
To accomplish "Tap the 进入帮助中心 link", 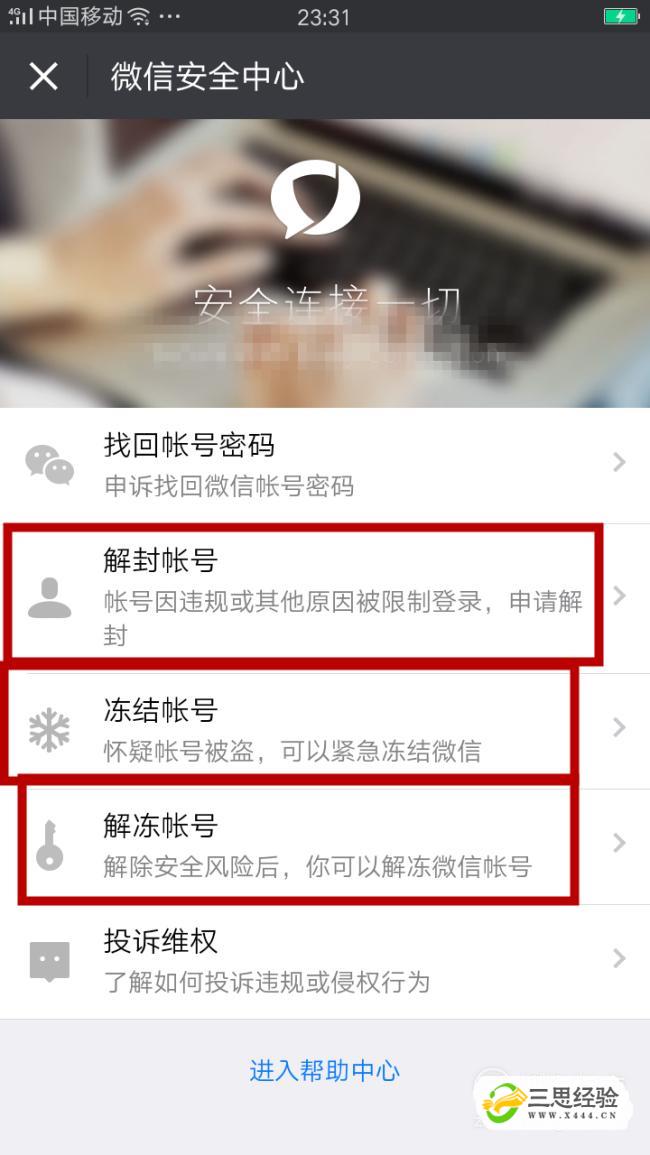I will pos(324,1071).
